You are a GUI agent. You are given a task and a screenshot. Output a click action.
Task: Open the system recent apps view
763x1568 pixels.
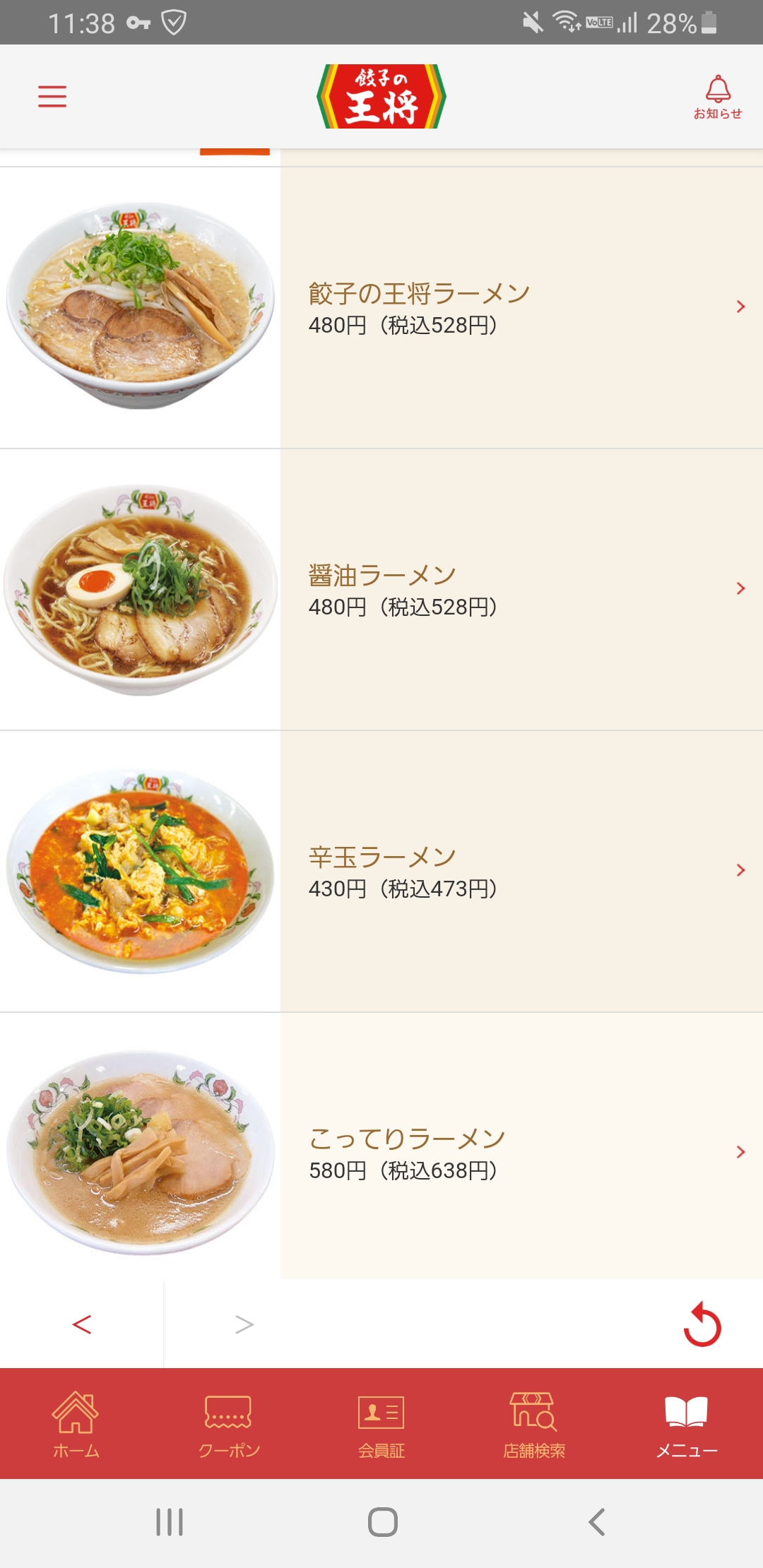[x=170, y=1522]
